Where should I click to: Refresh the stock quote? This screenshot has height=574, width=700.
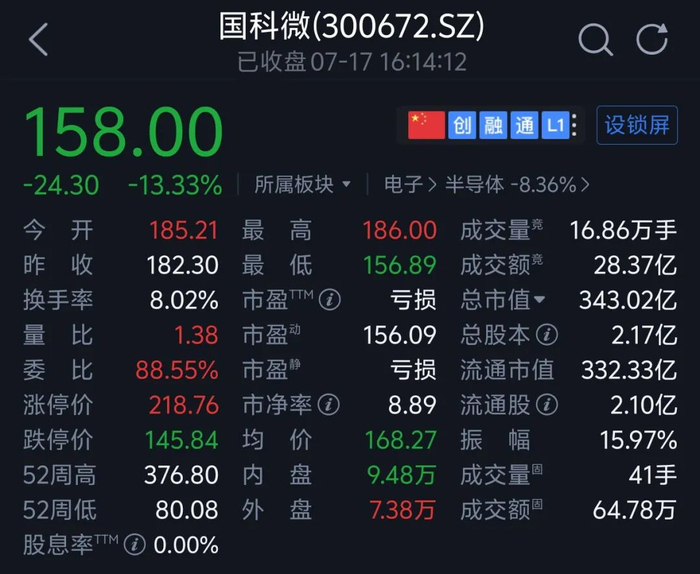tap(652, 39)
